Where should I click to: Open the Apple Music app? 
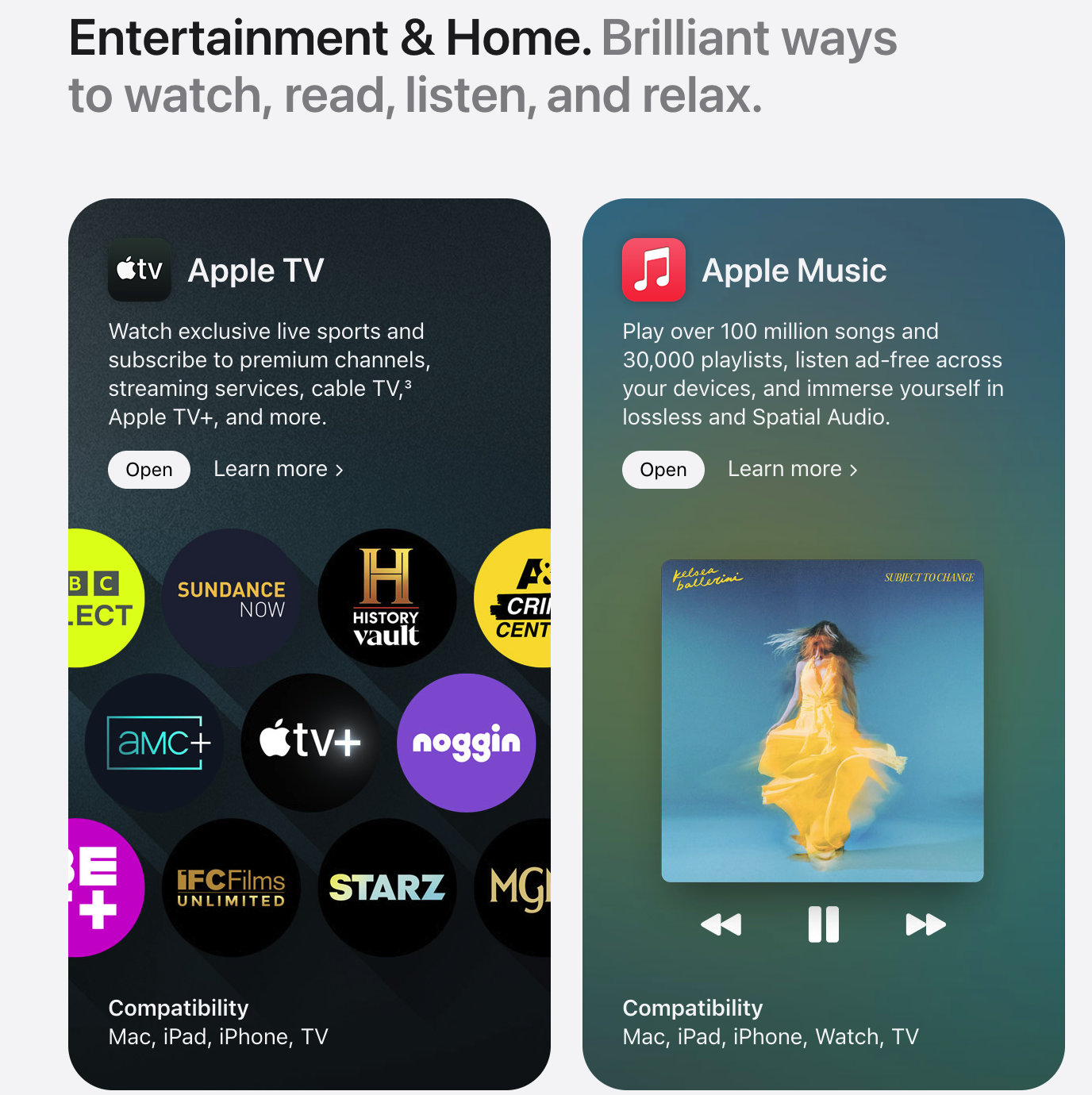(663, 470)
